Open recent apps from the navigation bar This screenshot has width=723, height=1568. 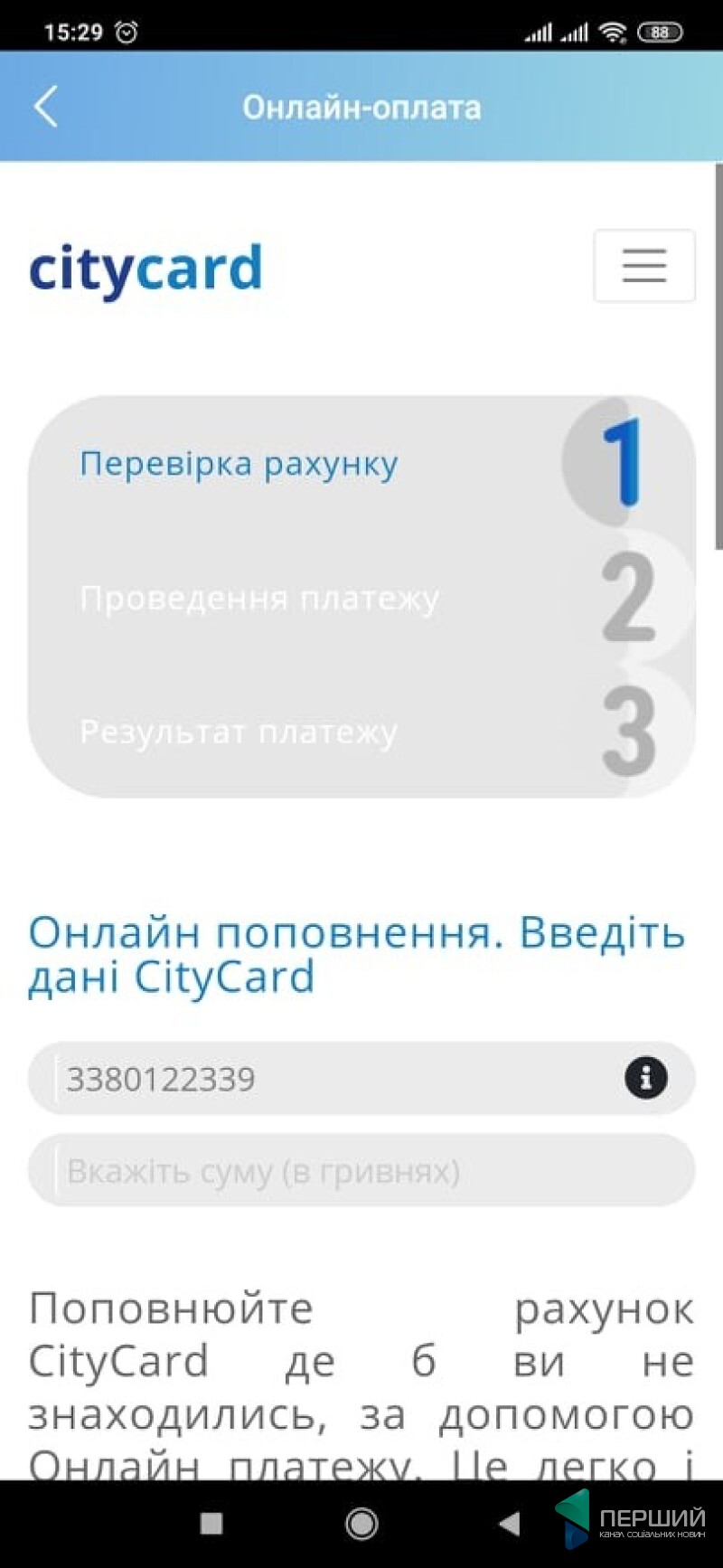click(211, 1524)
